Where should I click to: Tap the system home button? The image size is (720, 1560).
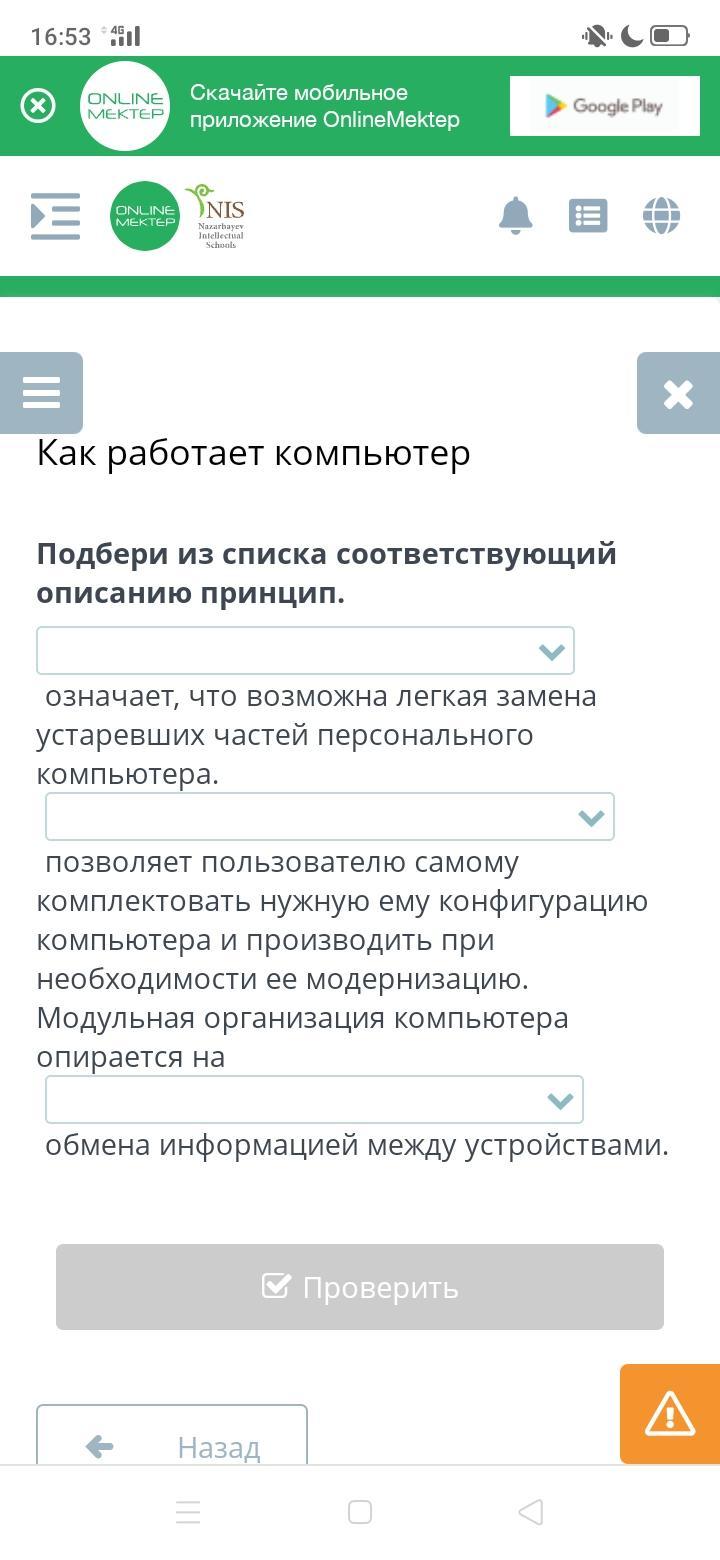click(x=360, y=1512)
